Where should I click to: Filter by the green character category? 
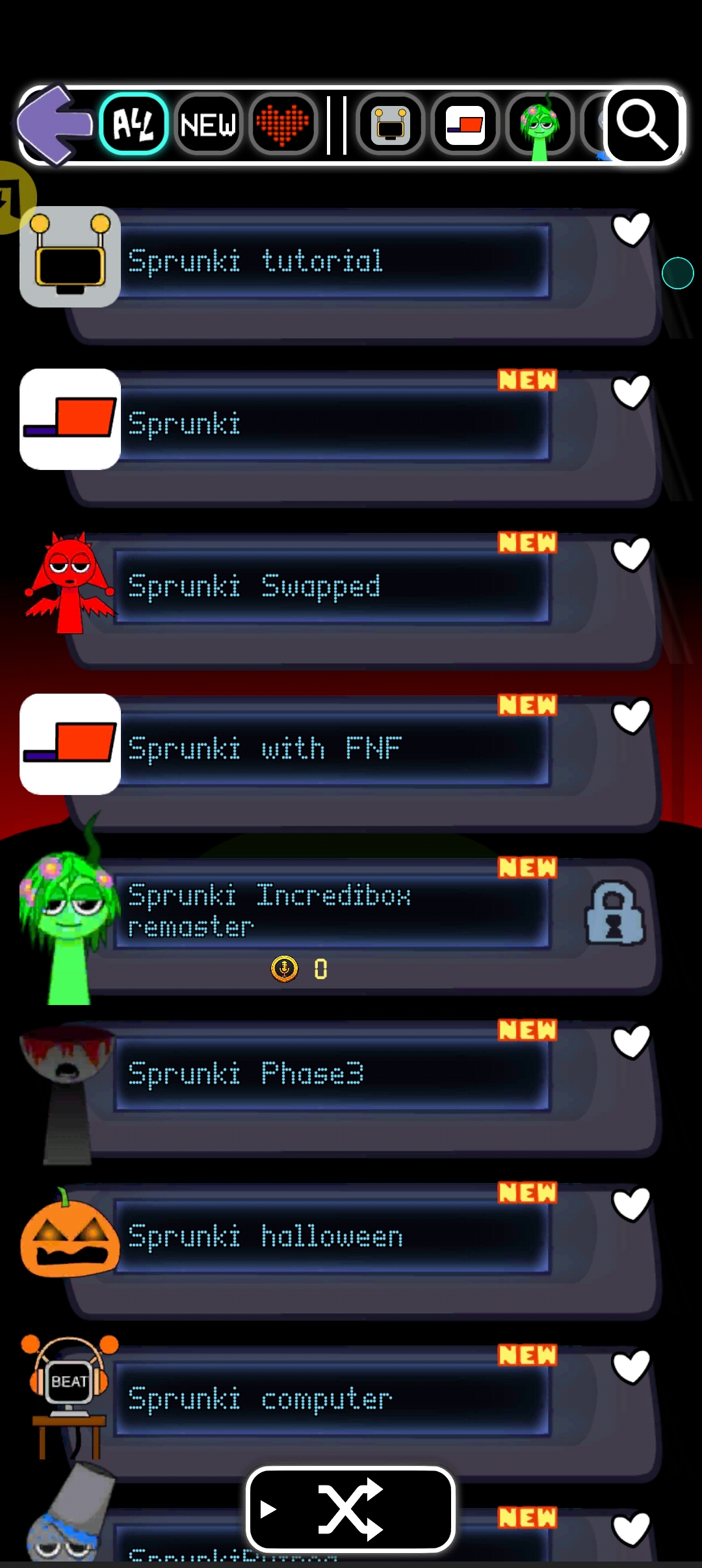coord(540,125)
